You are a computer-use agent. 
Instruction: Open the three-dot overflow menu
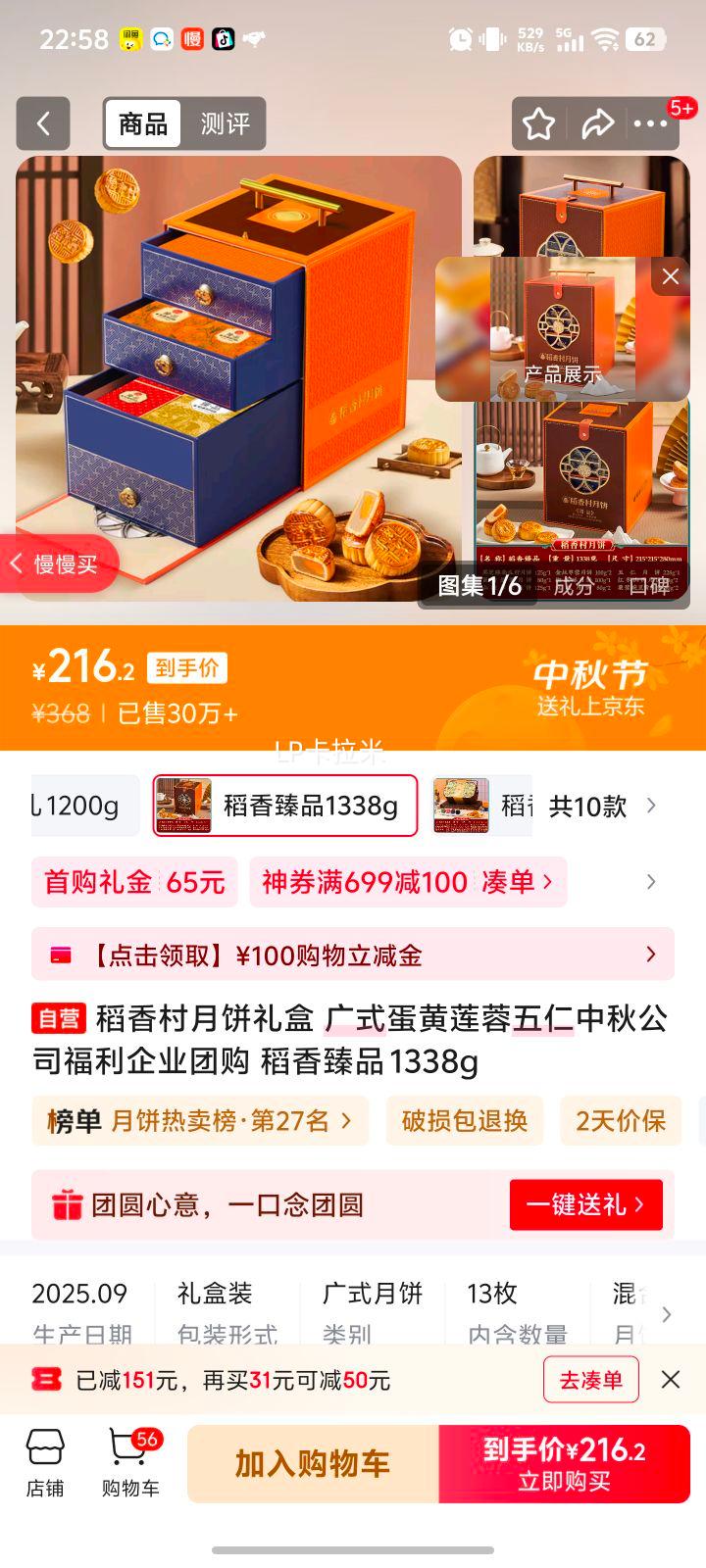click(650, 124)
